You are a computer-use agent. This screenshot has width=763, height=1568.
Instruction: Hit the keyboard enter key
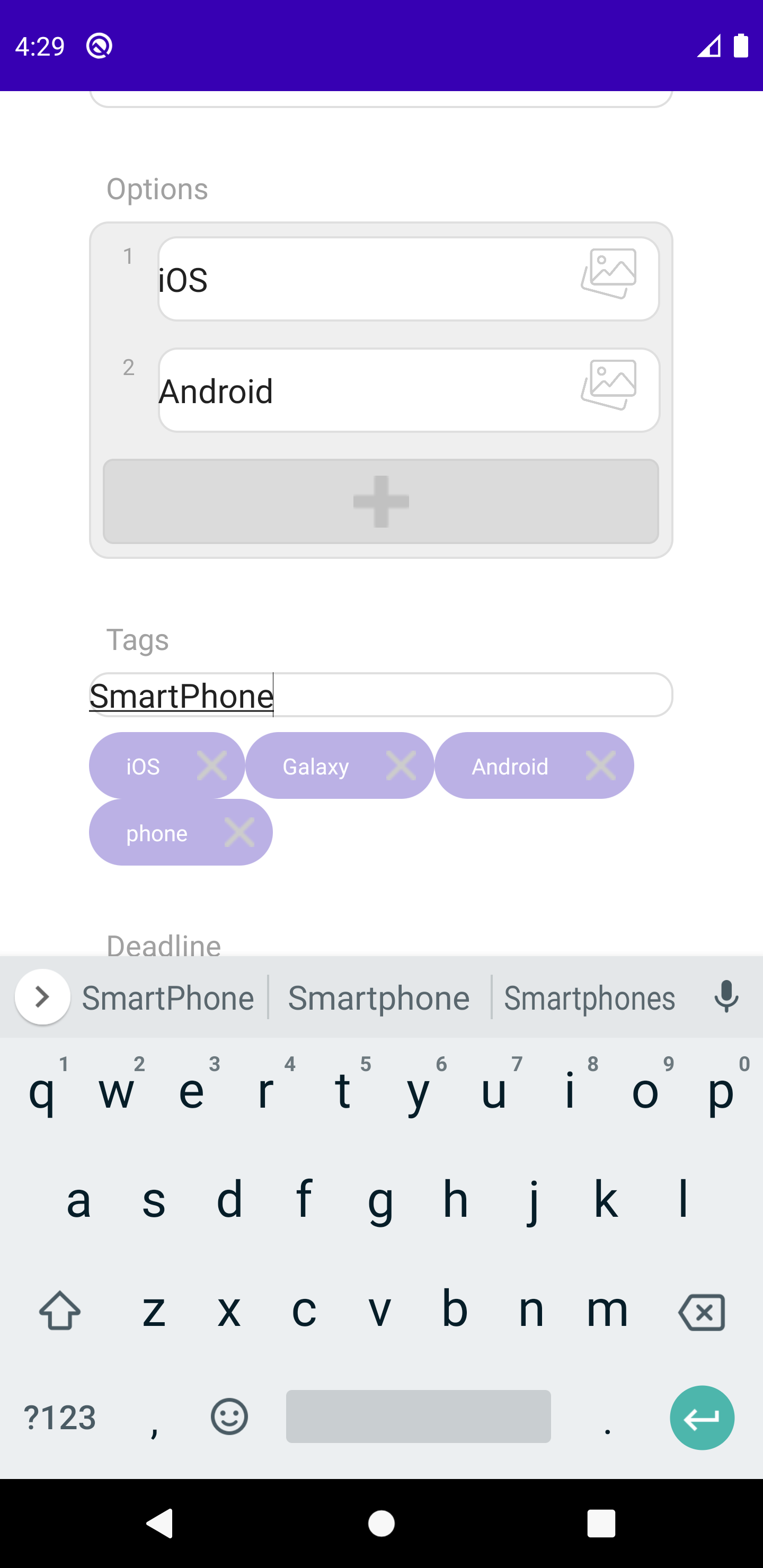702,1418
